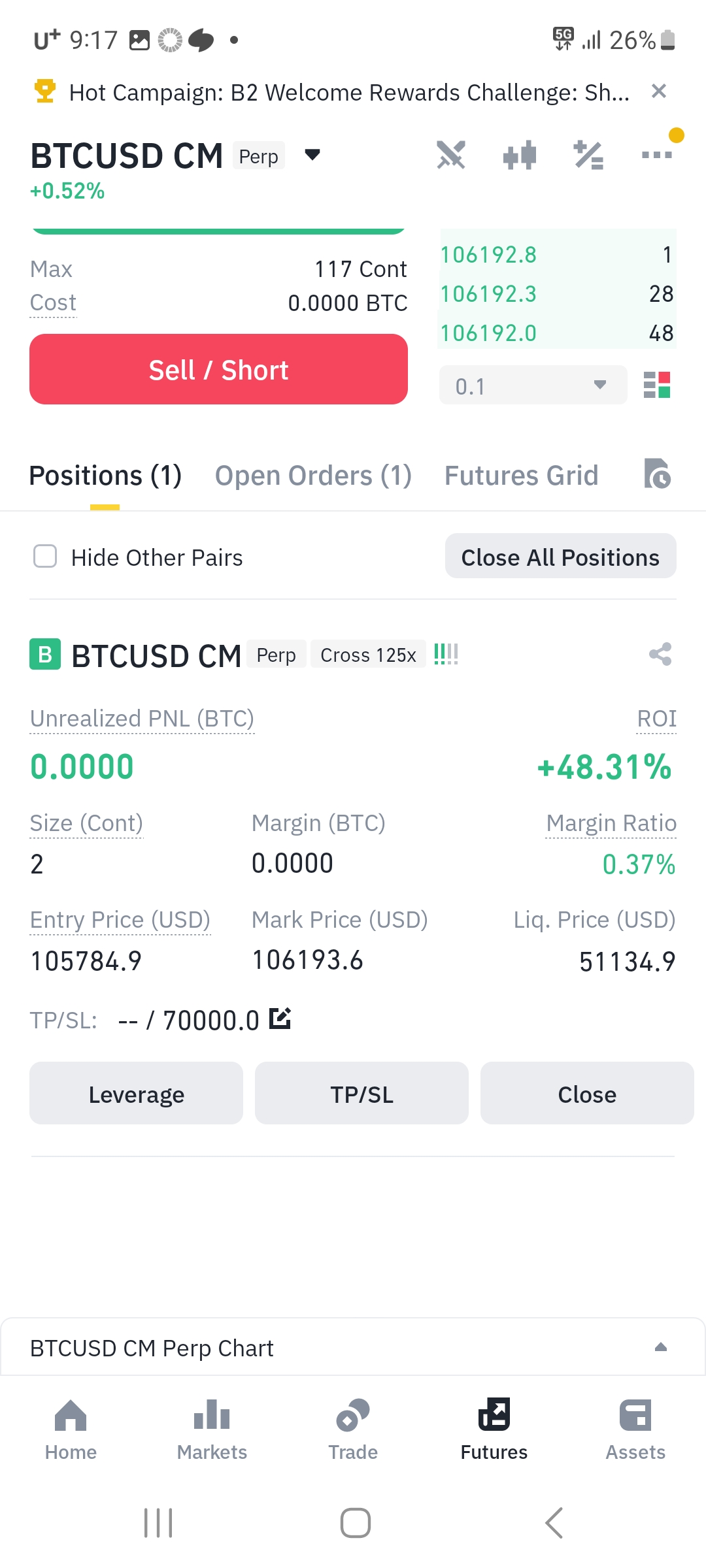Edit the TP/SL 70000.0 value
This screenshot has height=1568, width=706.
[280, 1019]
